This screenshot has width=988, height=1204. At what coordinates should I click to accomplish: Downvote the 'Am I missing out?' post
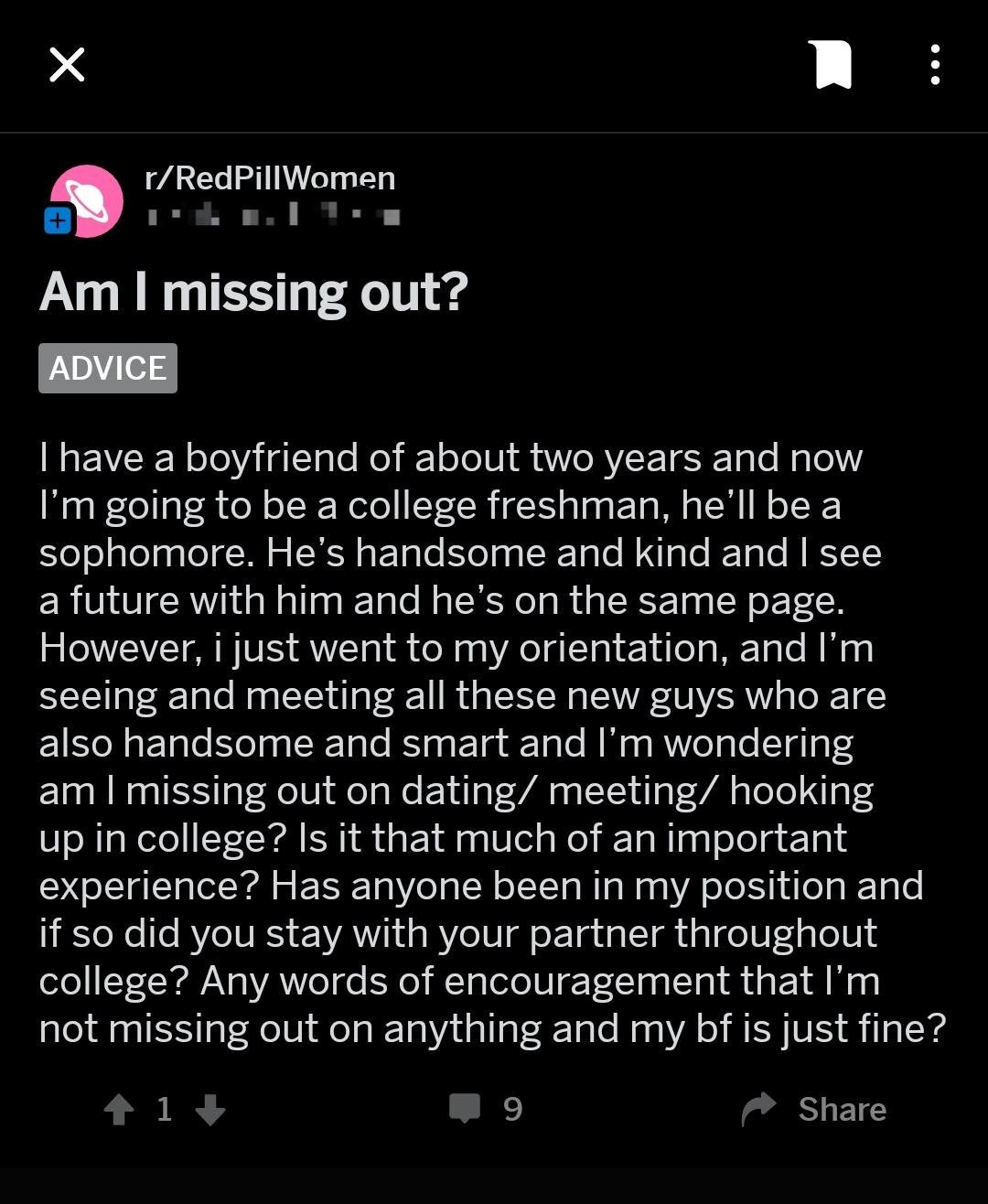tap(210, 1110)
